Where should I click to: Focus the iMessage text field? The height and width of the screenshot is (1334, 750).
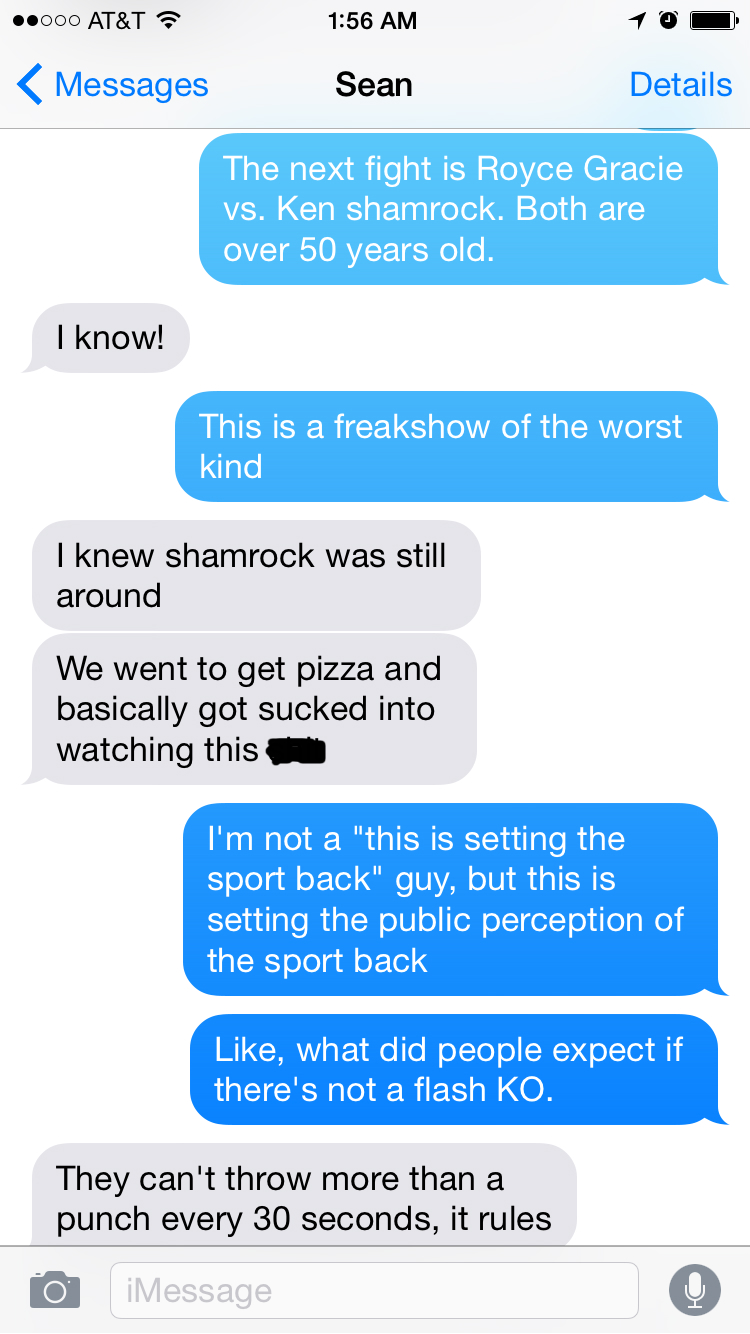coord(374,1290)
